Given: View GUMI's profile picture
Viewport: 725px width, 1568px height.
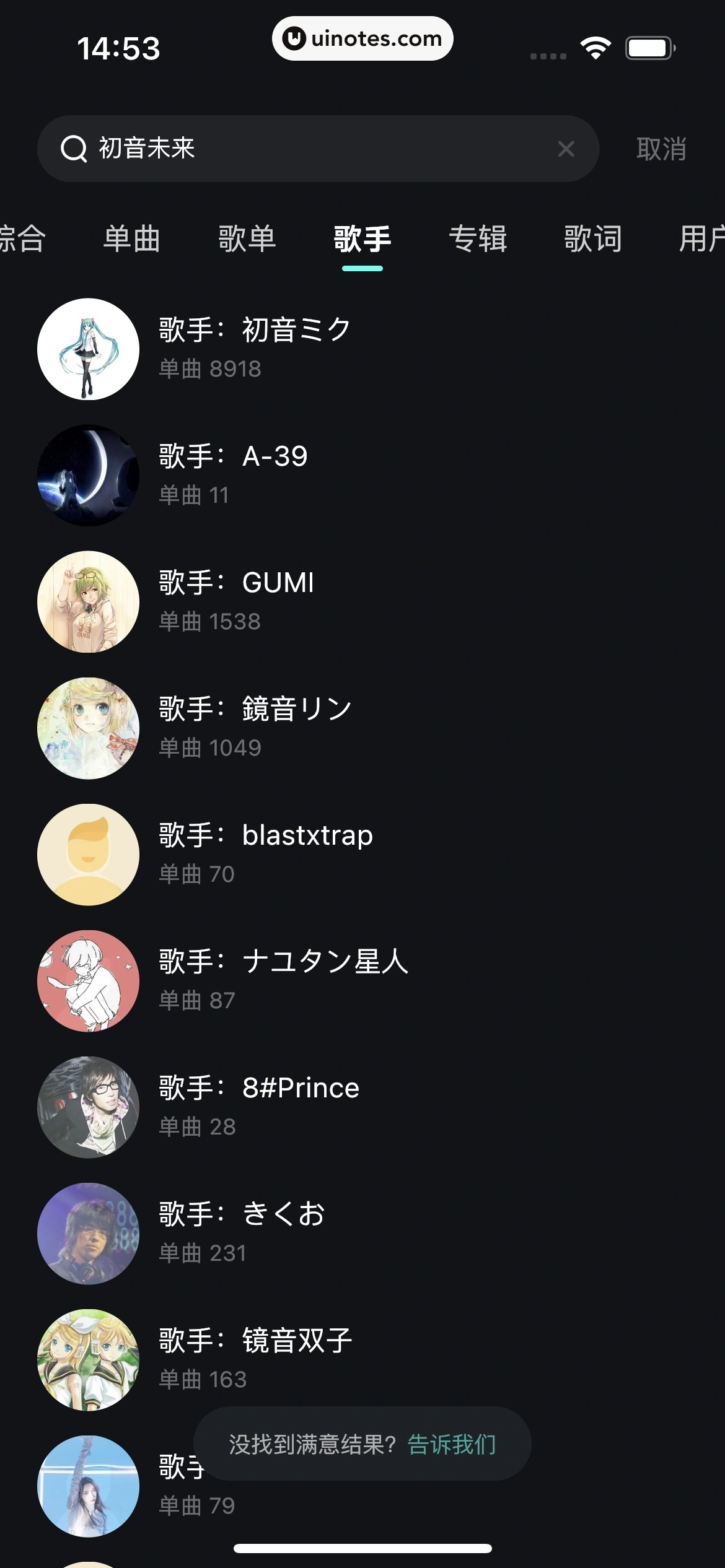Looking at the screenshot, I should point(89,602).
